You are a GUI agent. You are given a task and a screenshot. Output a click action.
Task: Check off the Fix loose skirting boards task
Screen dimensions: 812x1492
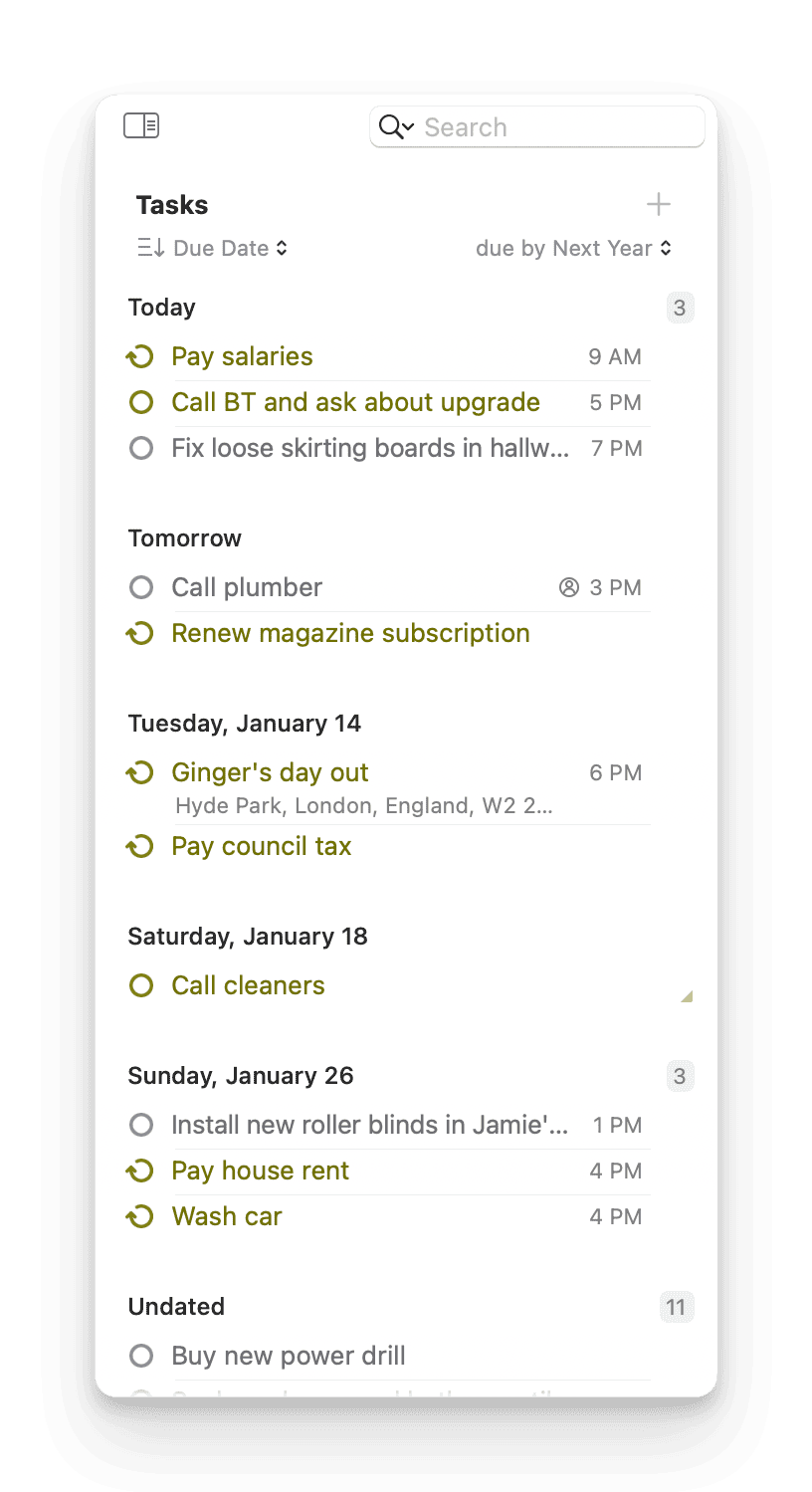[x=140, y=448]
